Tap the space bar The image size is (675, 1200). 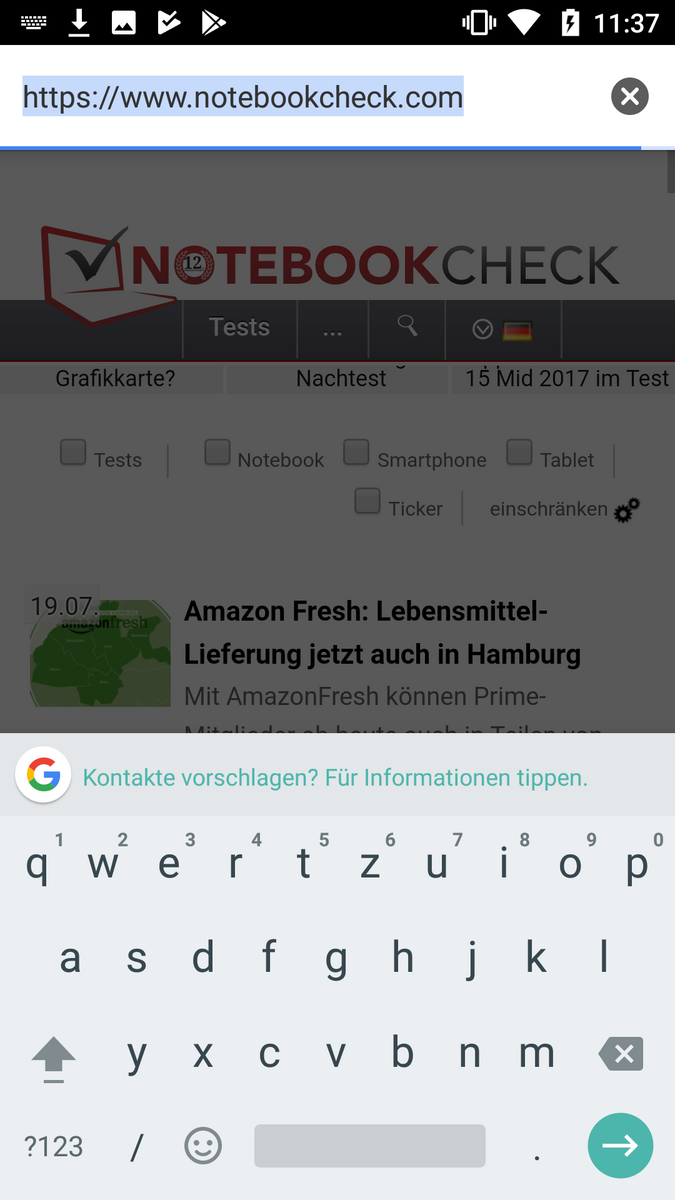369,1146
